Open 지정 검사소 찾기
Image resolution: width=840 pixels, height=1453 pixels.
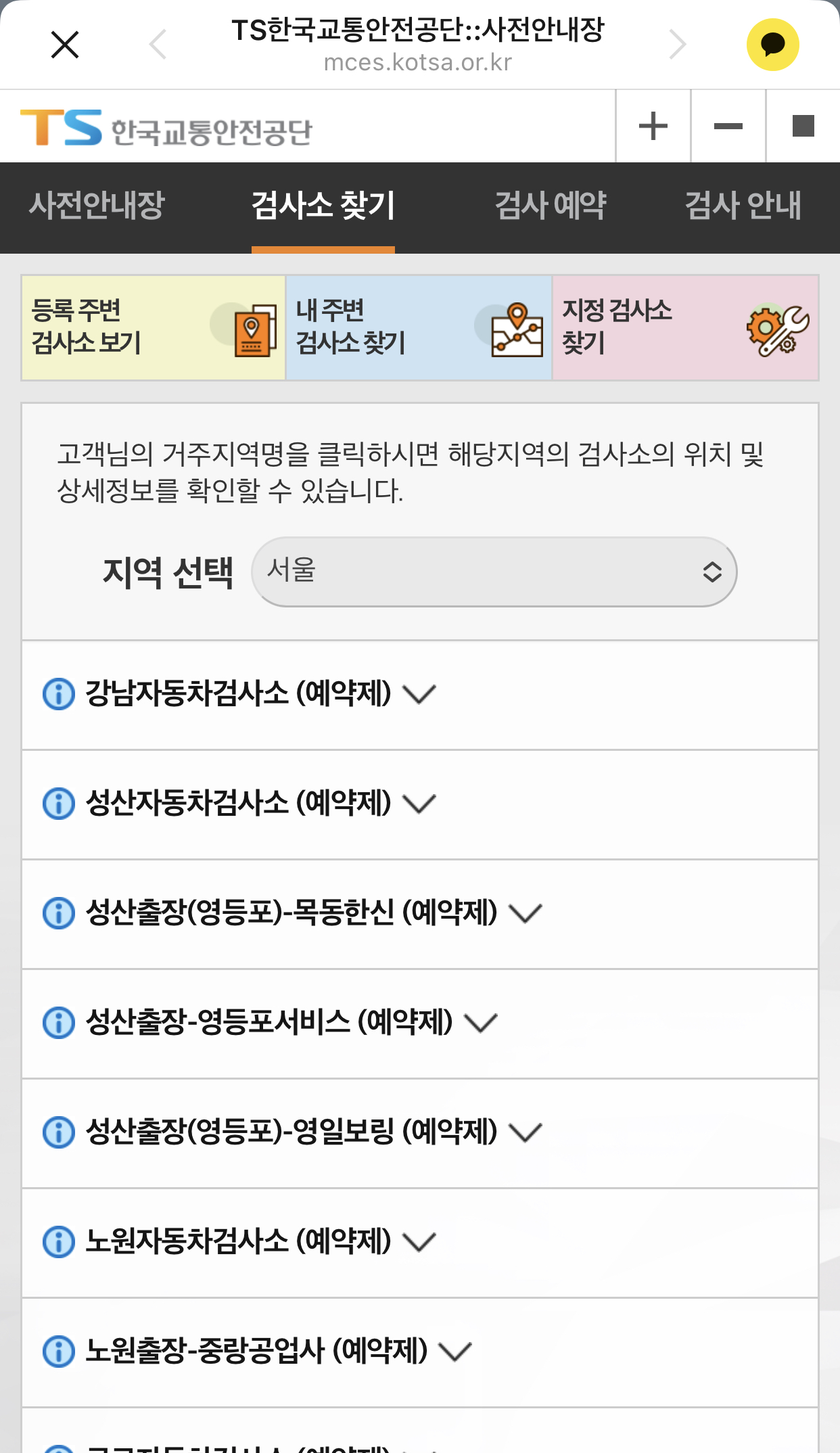[685, 328]
